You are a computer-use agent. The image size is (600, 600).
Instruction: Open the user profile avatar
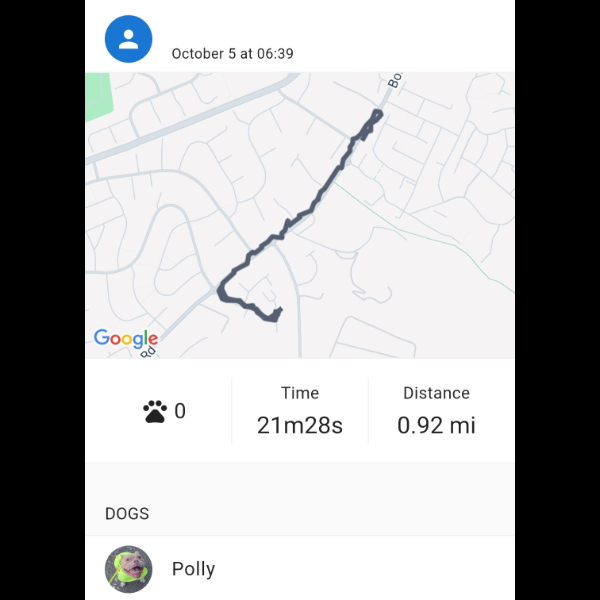(x=129, y=39)
